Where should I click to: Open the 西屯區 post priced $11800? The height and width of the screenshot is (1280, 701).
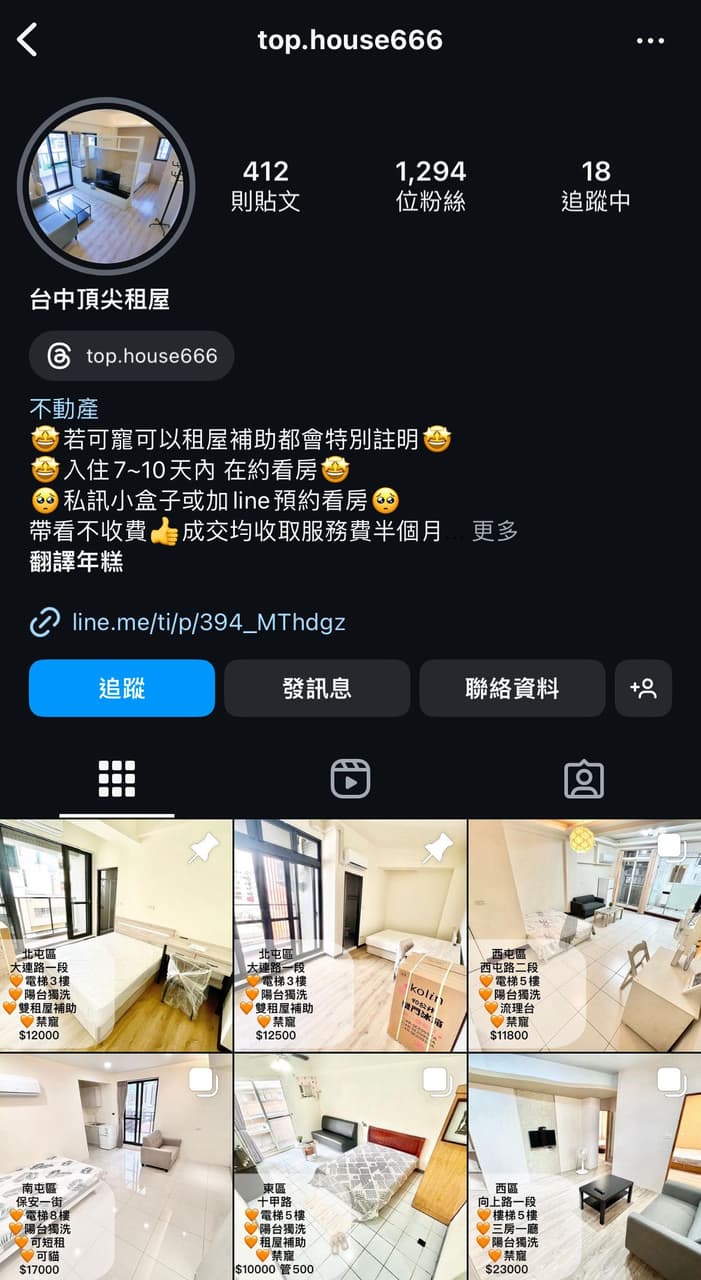coord(584,935)
